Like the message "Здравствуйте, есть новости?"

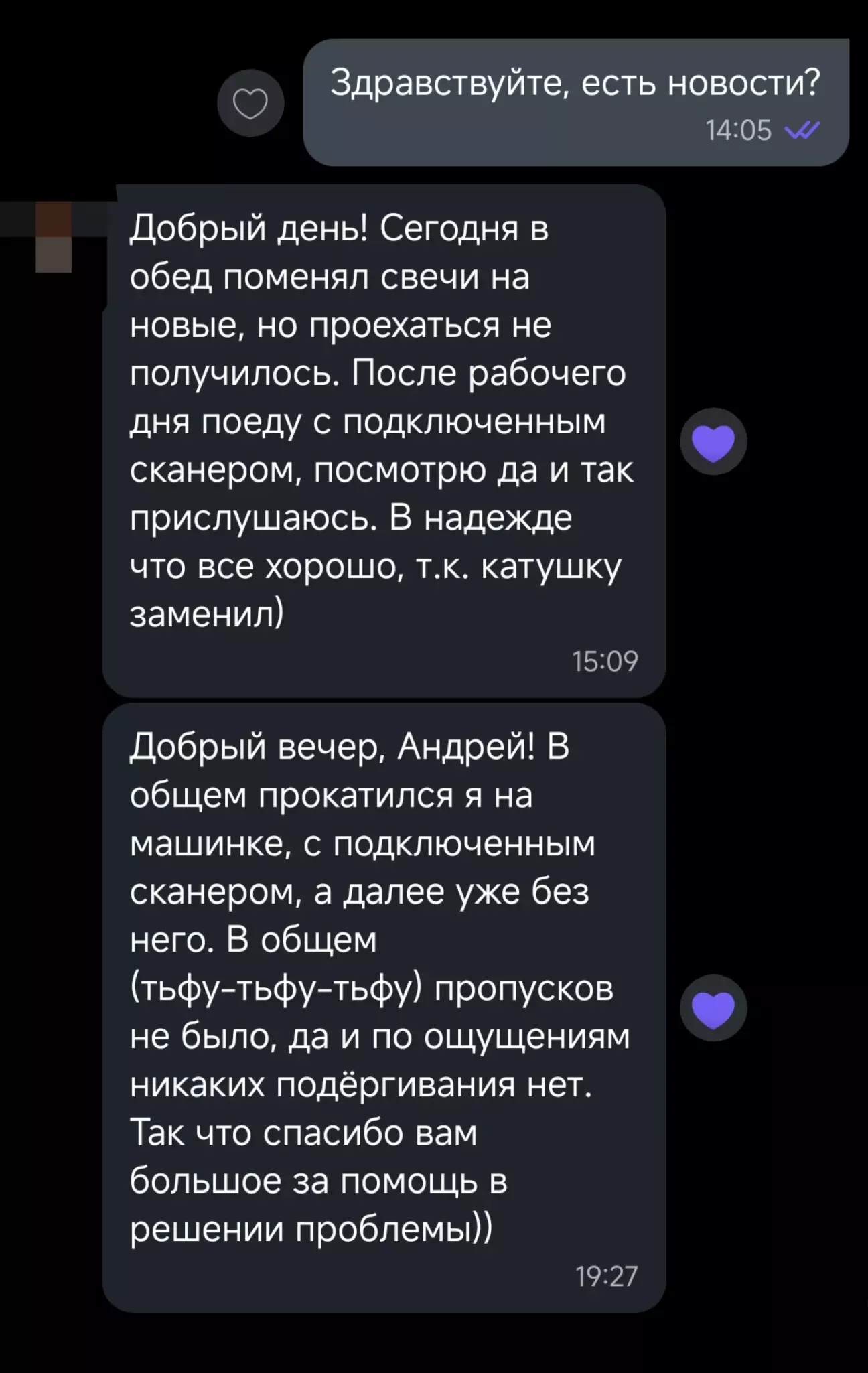250,104
